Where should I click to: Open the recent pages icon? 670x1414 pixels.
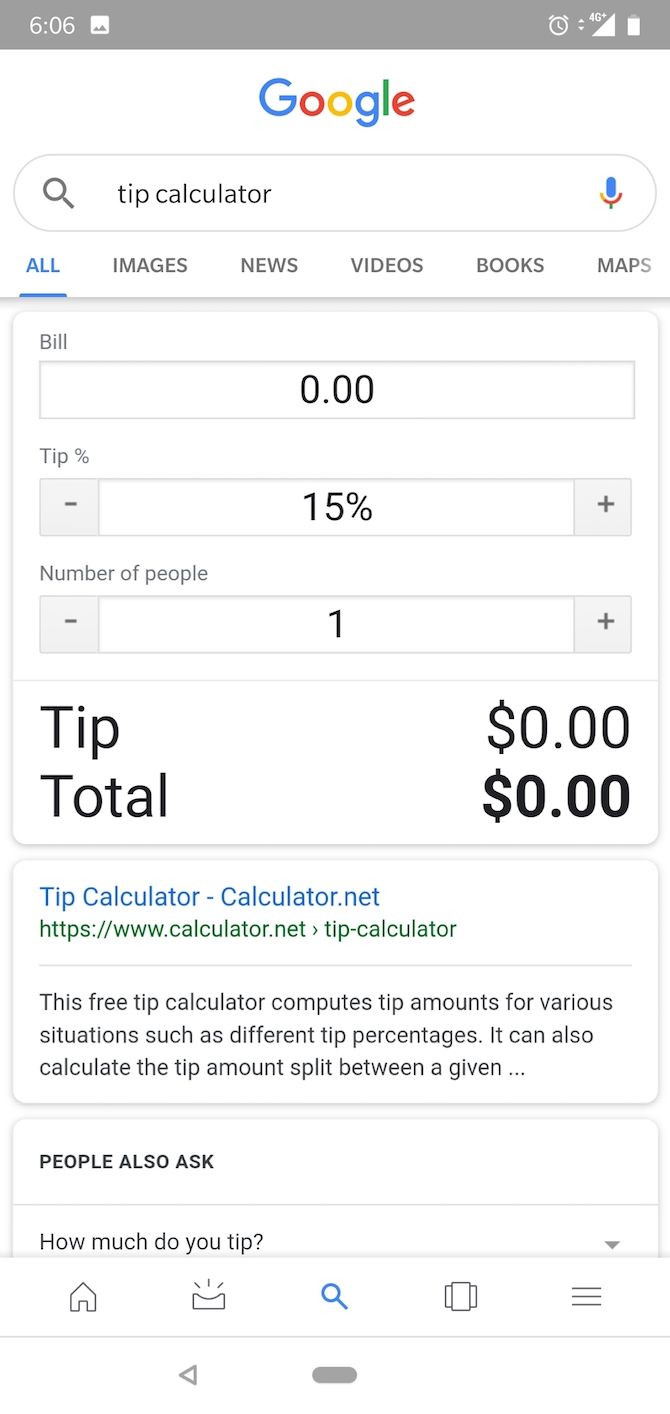click(460, 1297)
